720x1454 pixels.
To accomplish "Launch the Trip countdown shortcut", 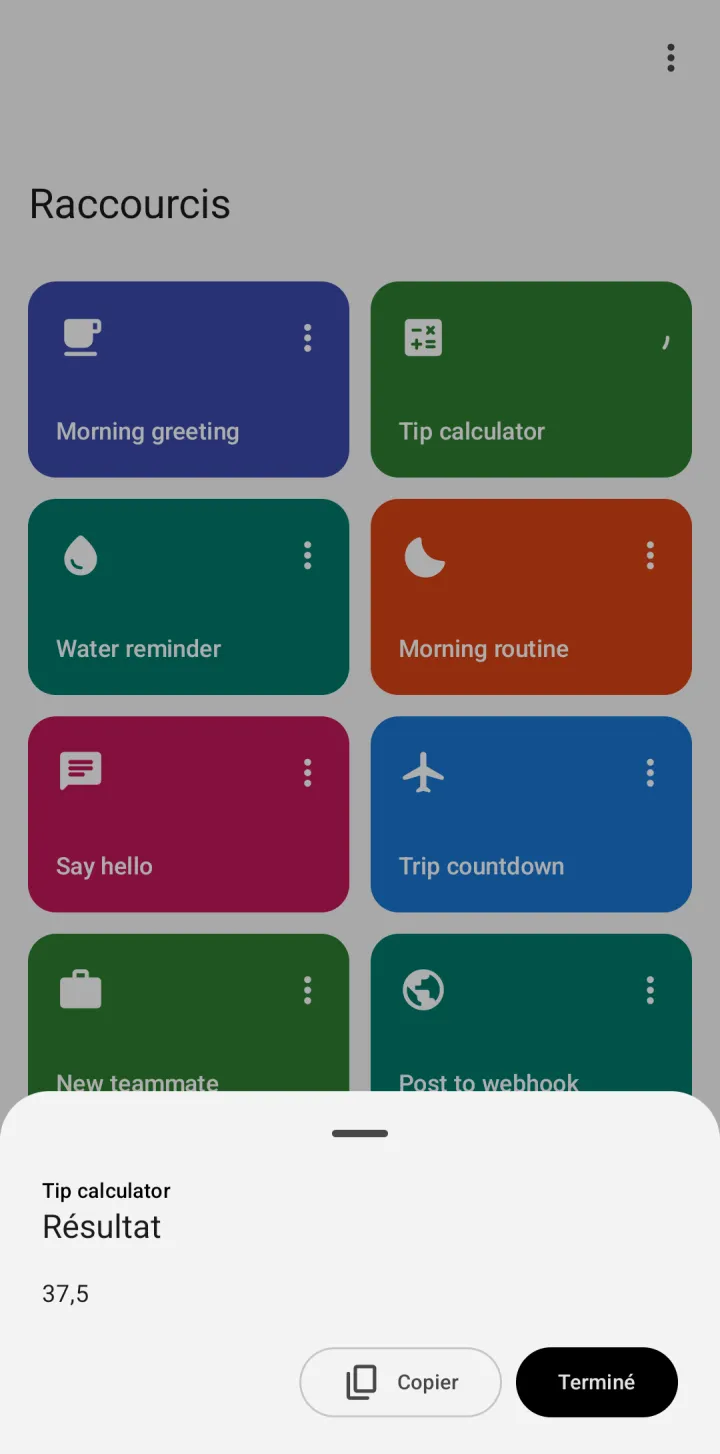I will [x=531, y=814].
